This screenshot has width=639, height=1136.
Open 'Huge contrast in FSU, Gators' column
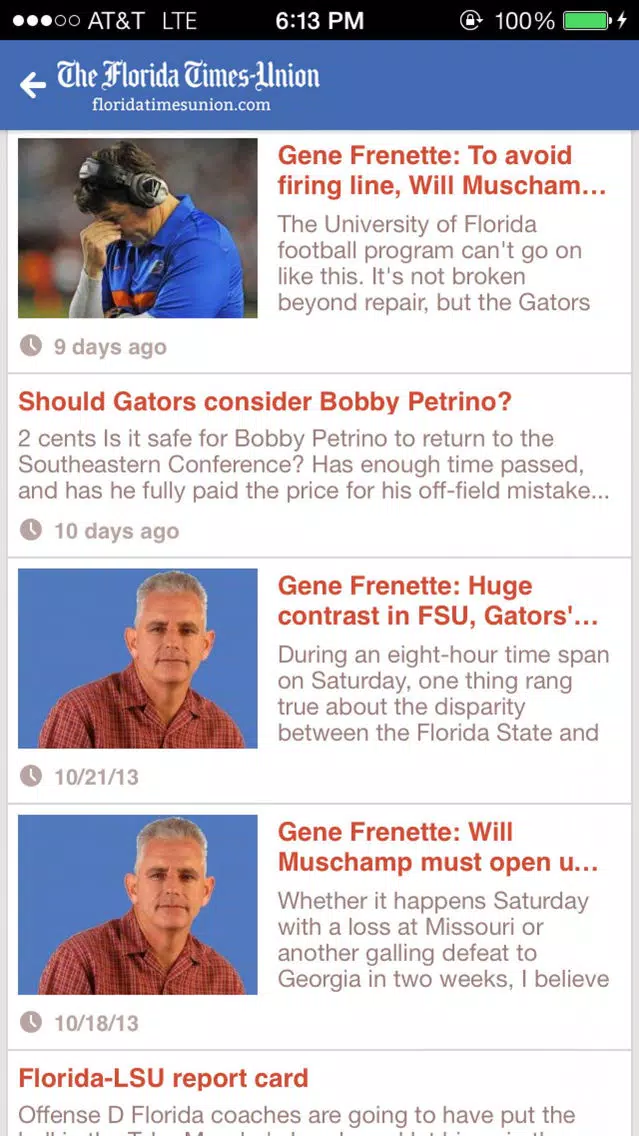(438, 601)
